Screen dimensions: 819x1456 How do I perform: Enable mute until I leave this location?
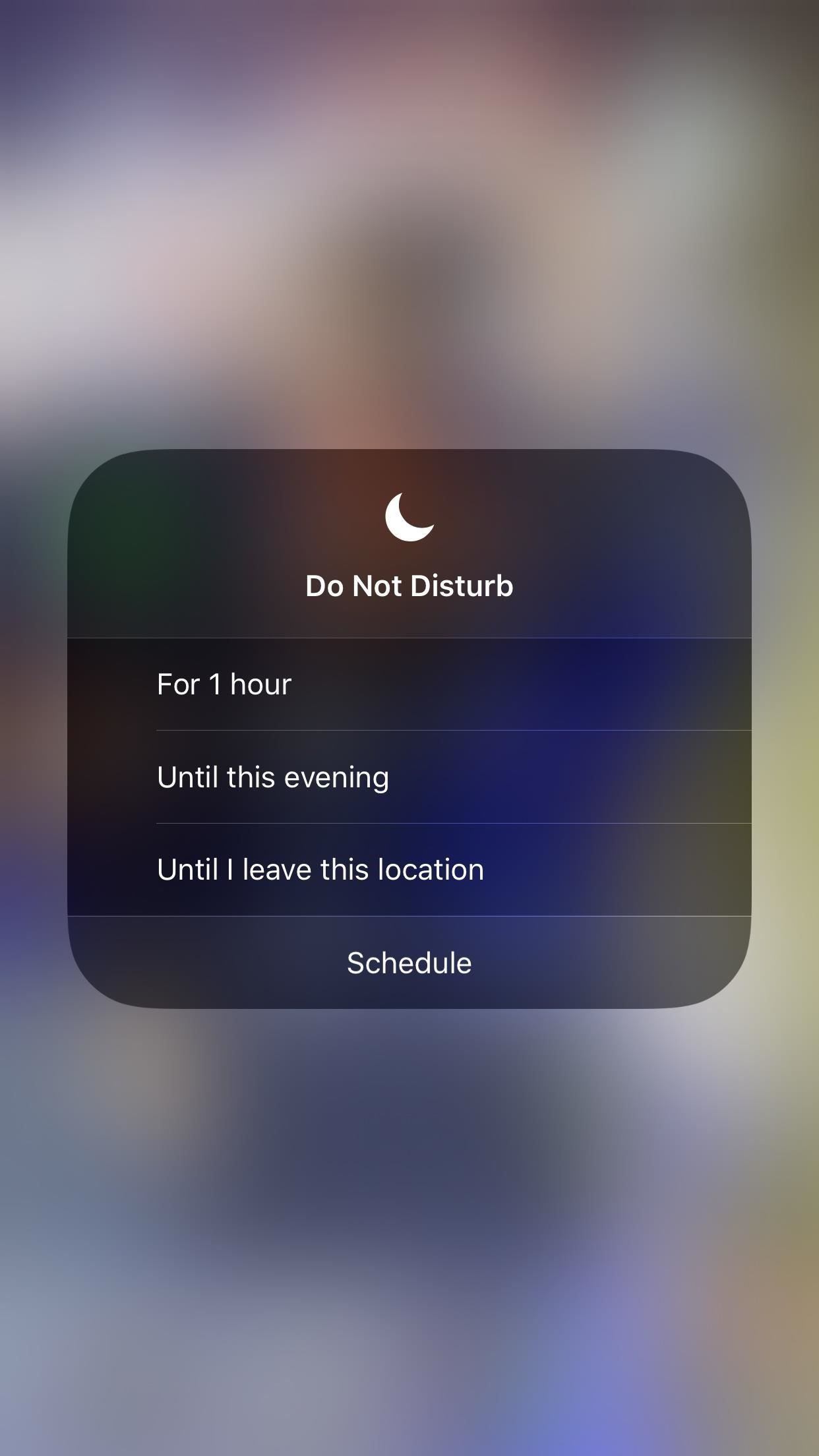click(x=409, y=869)
